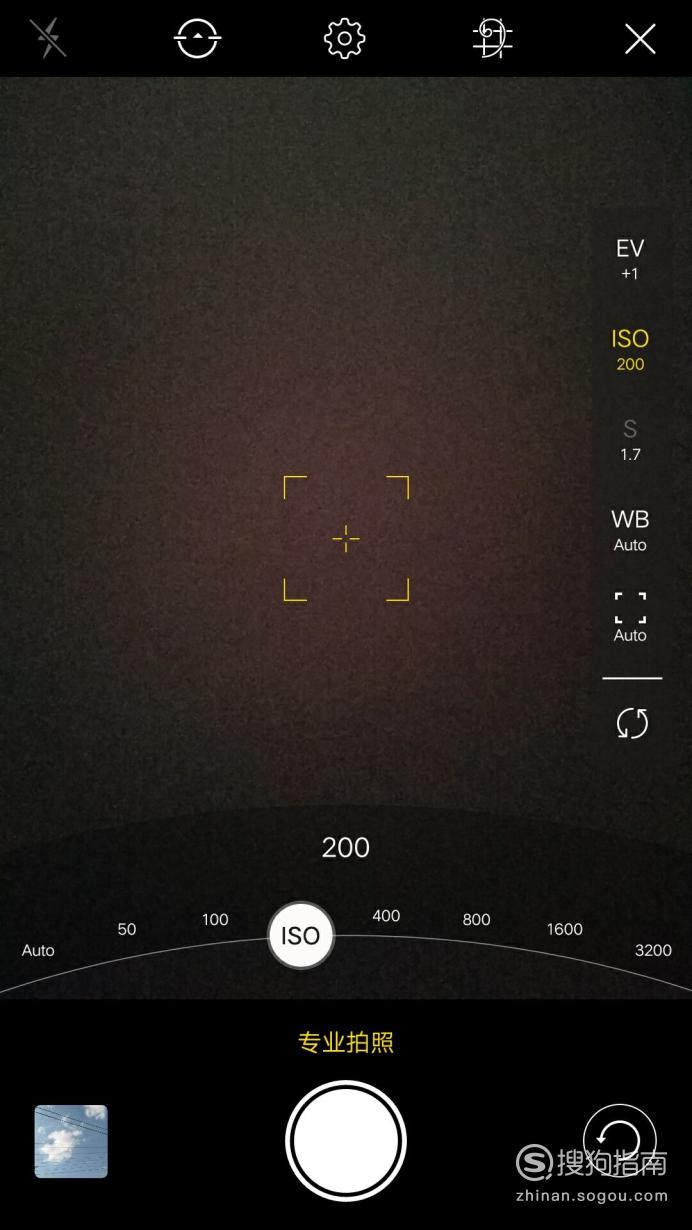Open camera settings gear
This screenshot has height=1230, width=692.
tap(344, 39)
